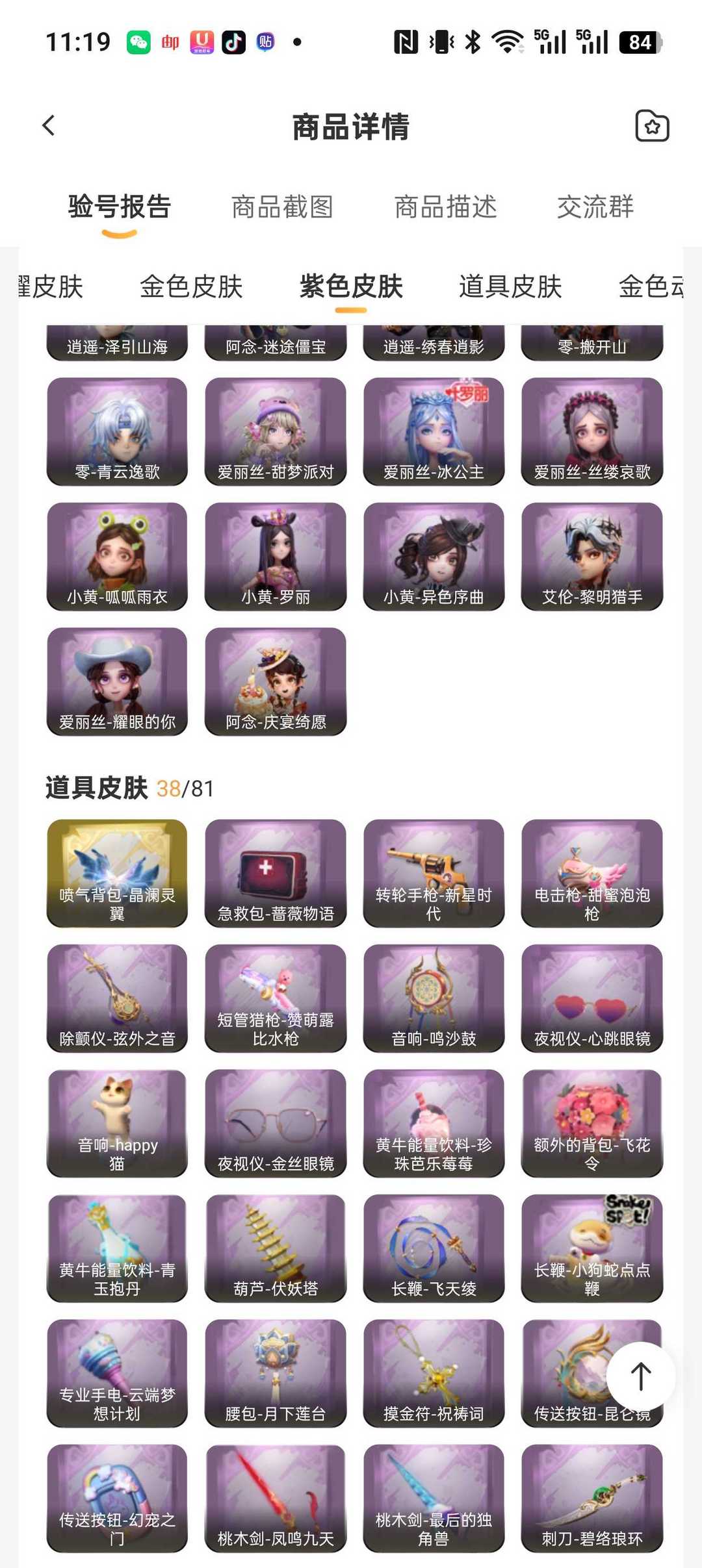View 音响-happy猫 item
The height and width of the screenshot is (1568, 702).
[x=117, y=1123]
